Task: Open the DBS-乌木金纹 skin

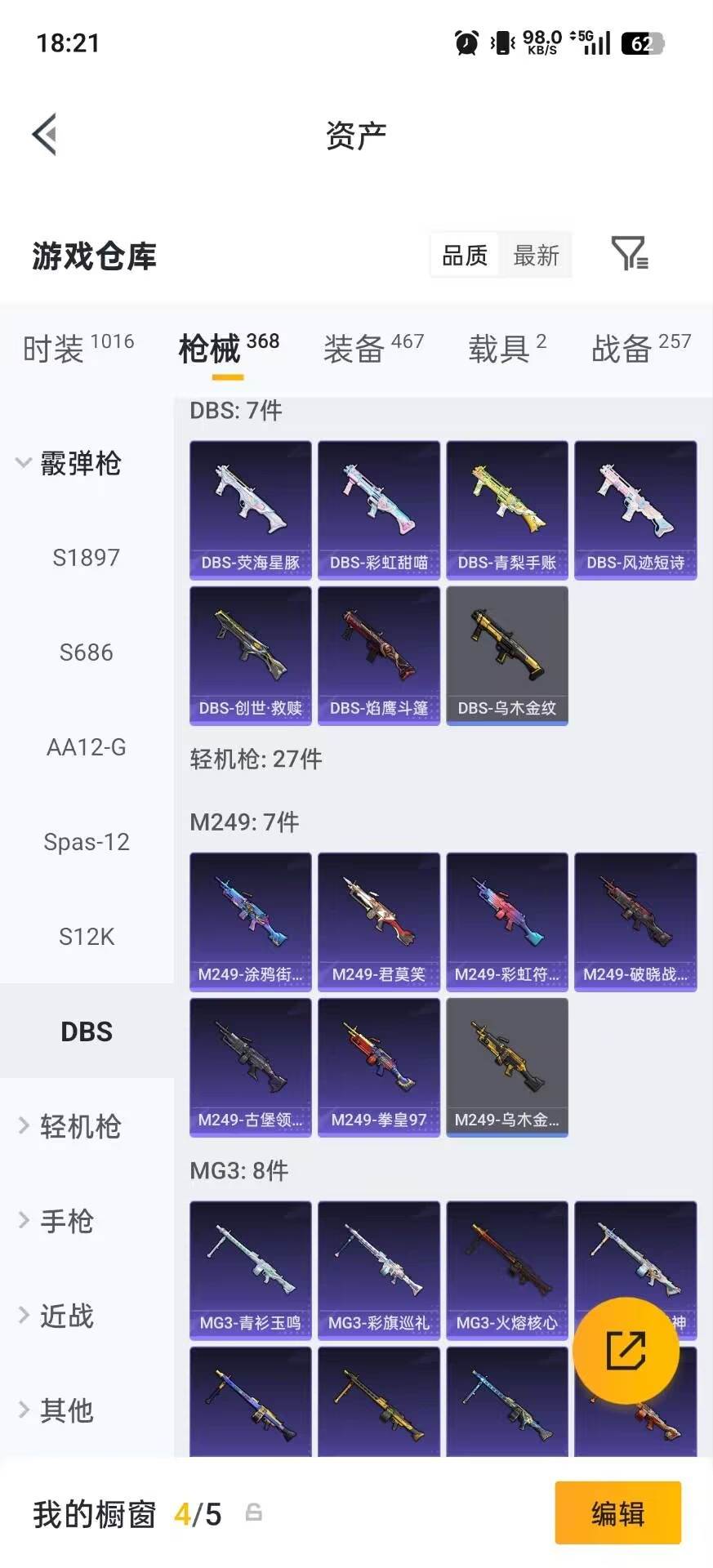Action: click(507, 656)
